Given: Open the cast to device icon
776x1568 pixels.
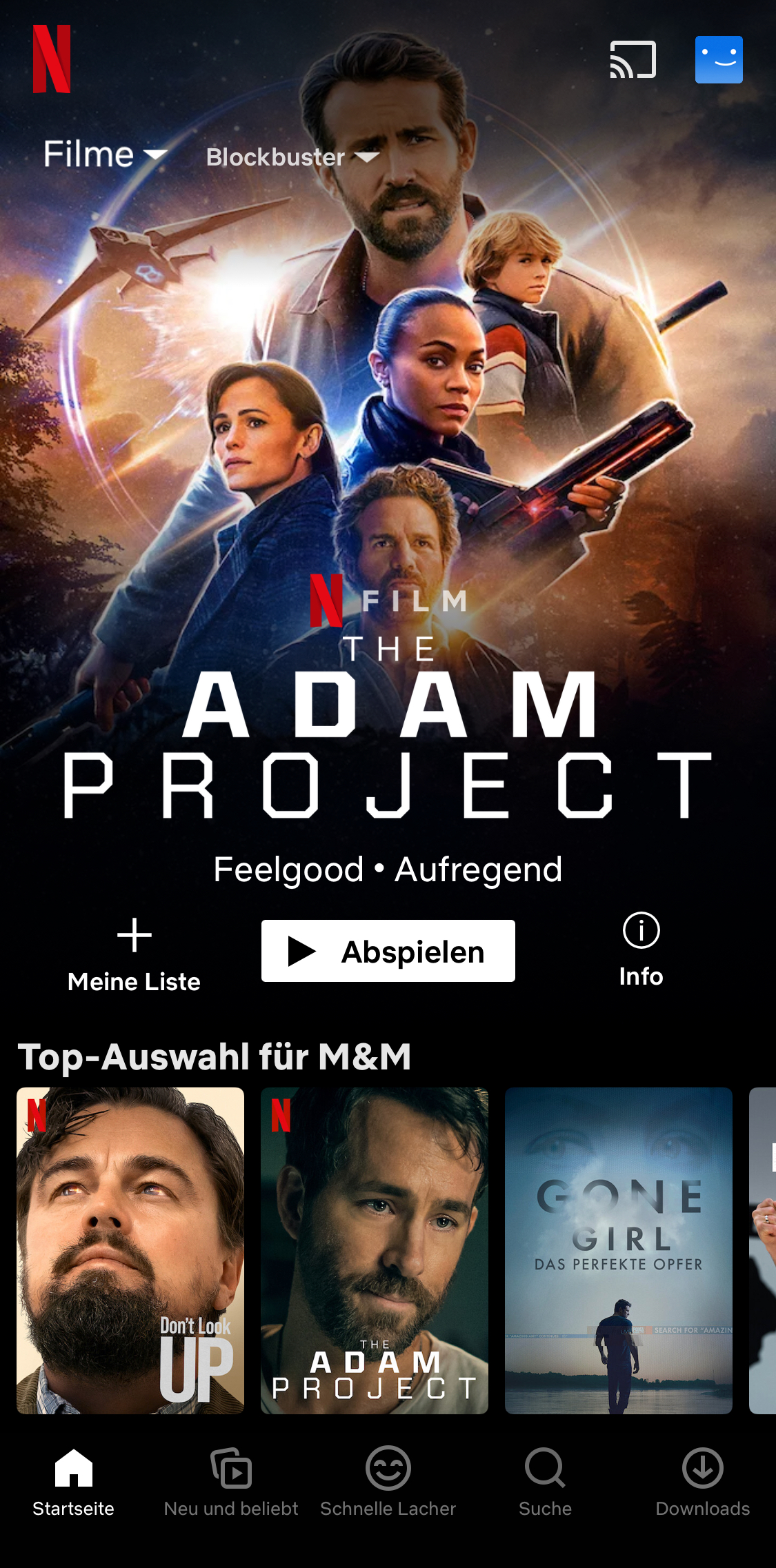Looking at the screenshot, I should (x=633, y=59).
